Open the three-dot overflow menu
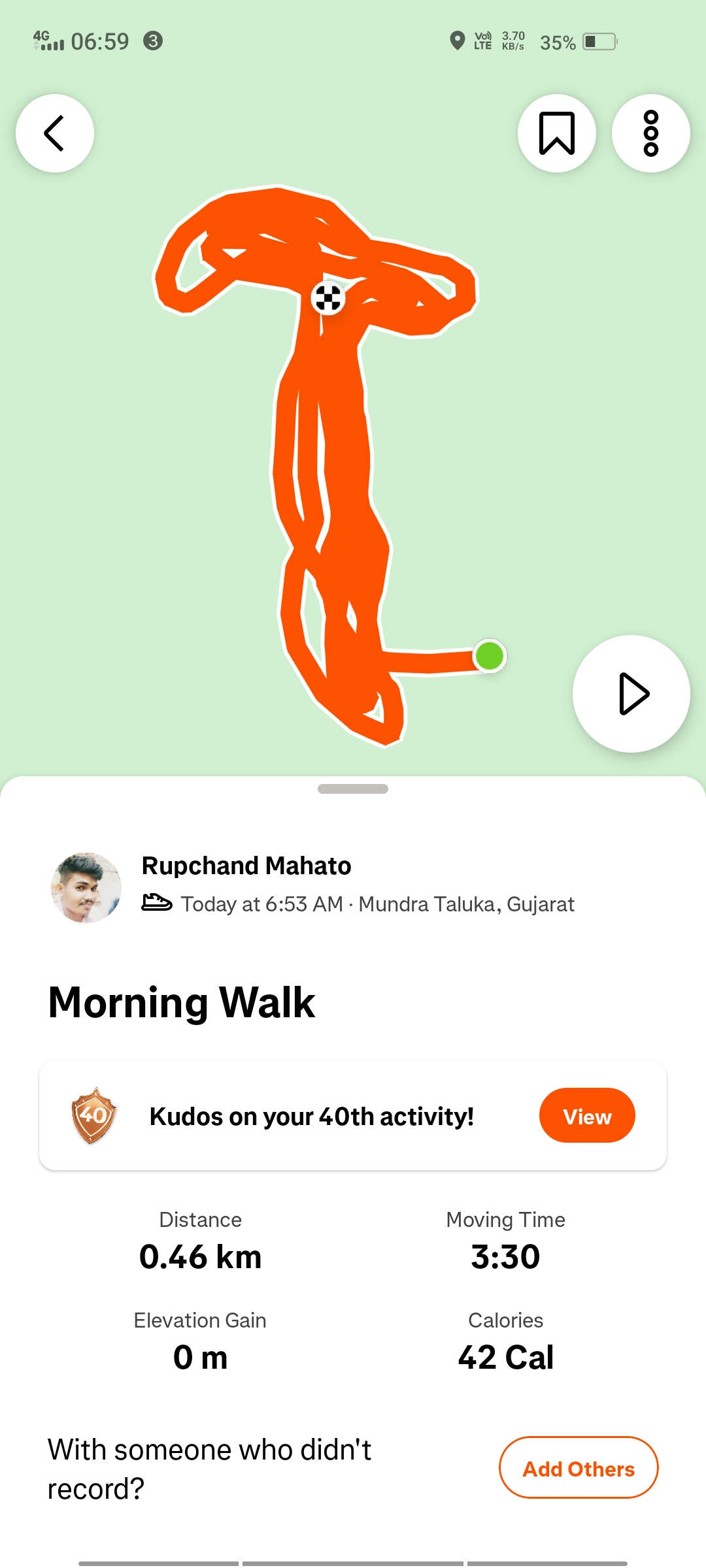The height and width of the screenshot is (1568, 706). 650,133
